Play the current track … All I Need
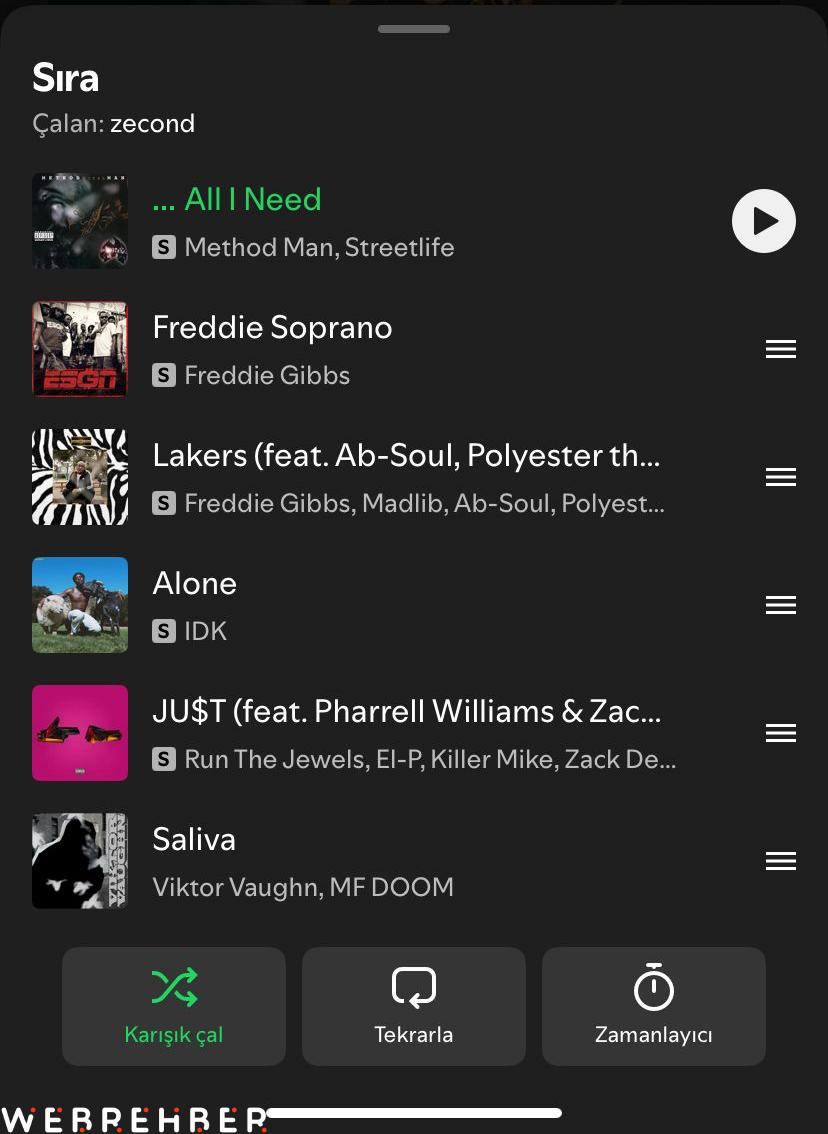The height and width of the screenshot is (1134, 828). click(763, 221)
